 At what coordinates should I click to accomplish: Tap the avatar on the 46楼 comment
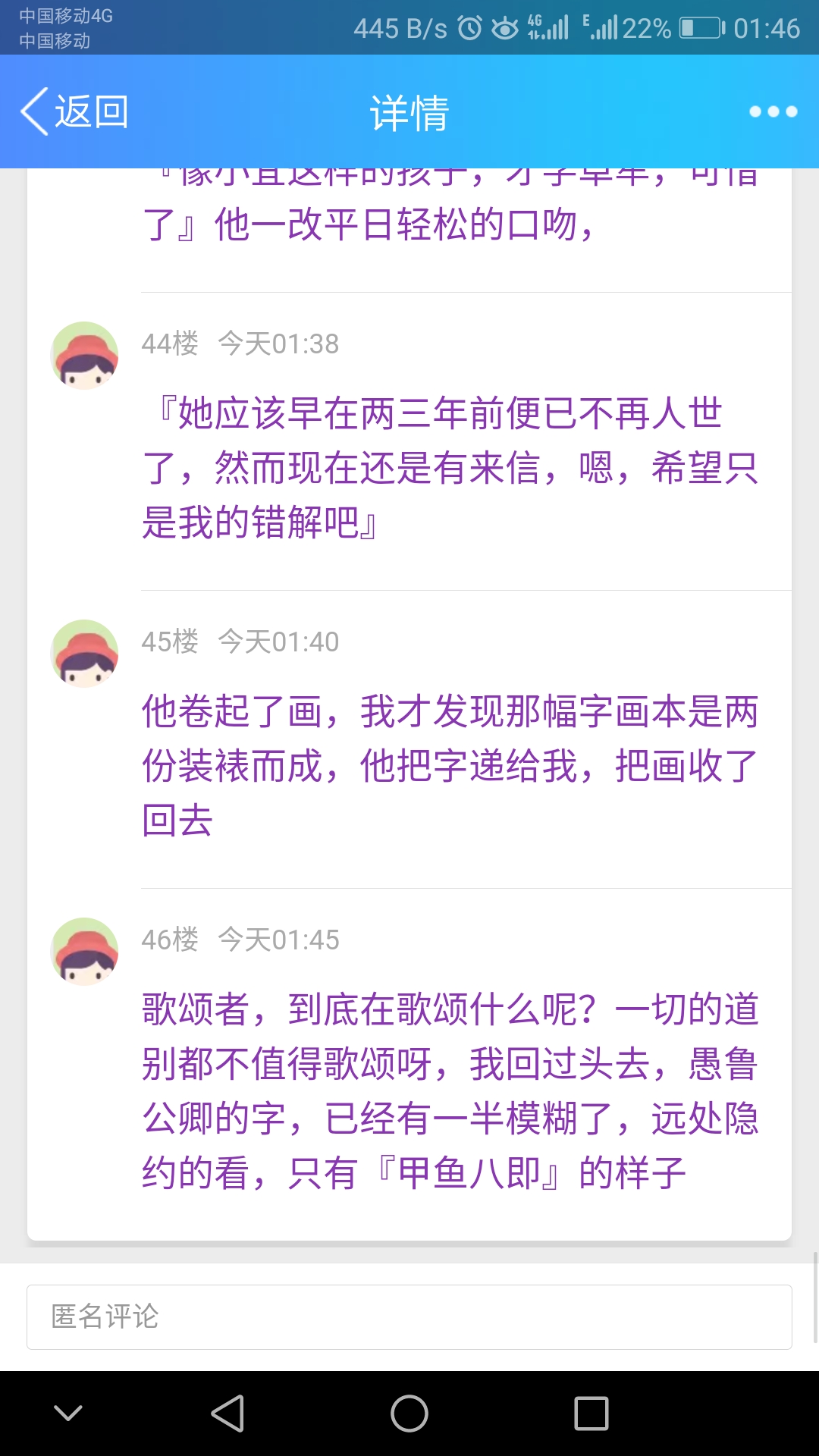tap(84, 952)
